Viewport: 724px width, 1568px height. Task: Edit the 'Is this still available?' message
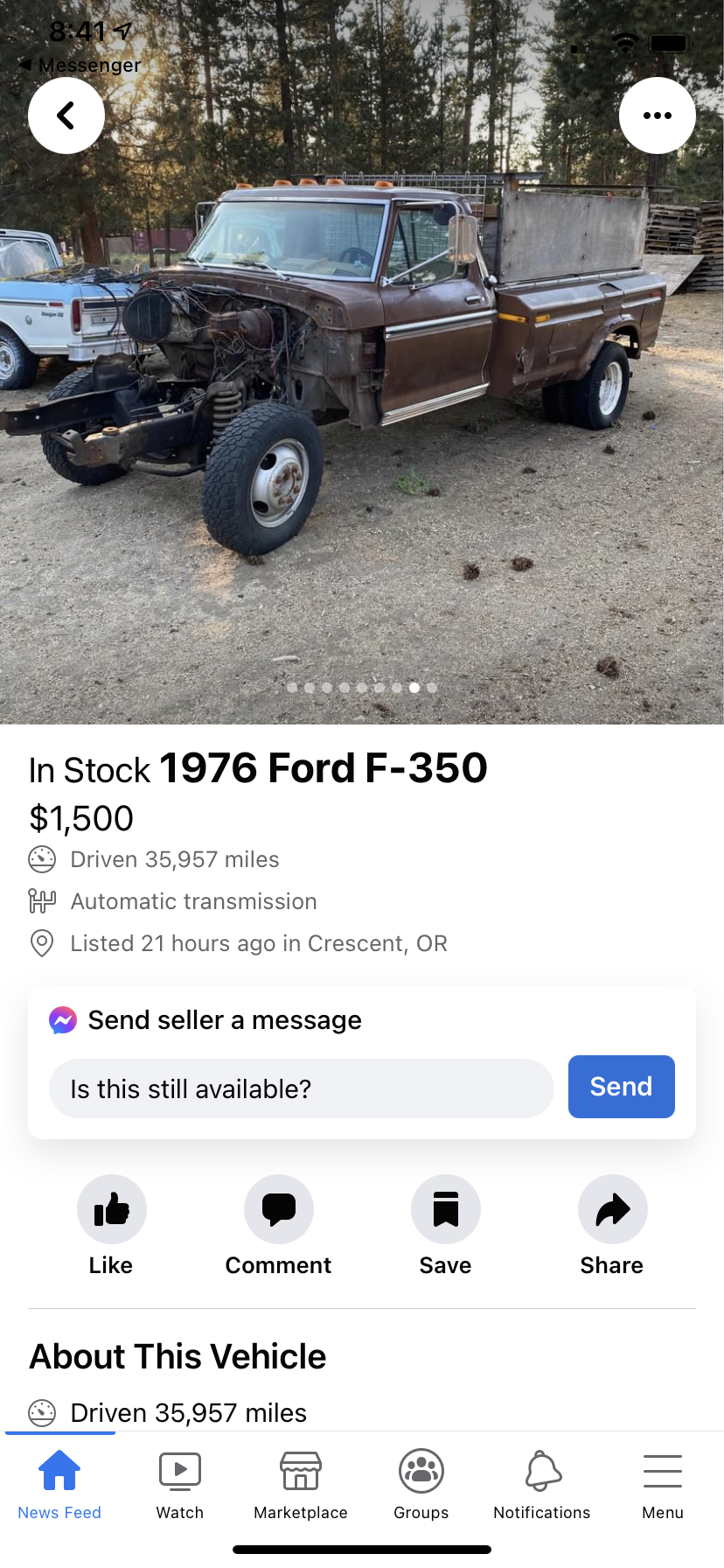coord(301,1088)
